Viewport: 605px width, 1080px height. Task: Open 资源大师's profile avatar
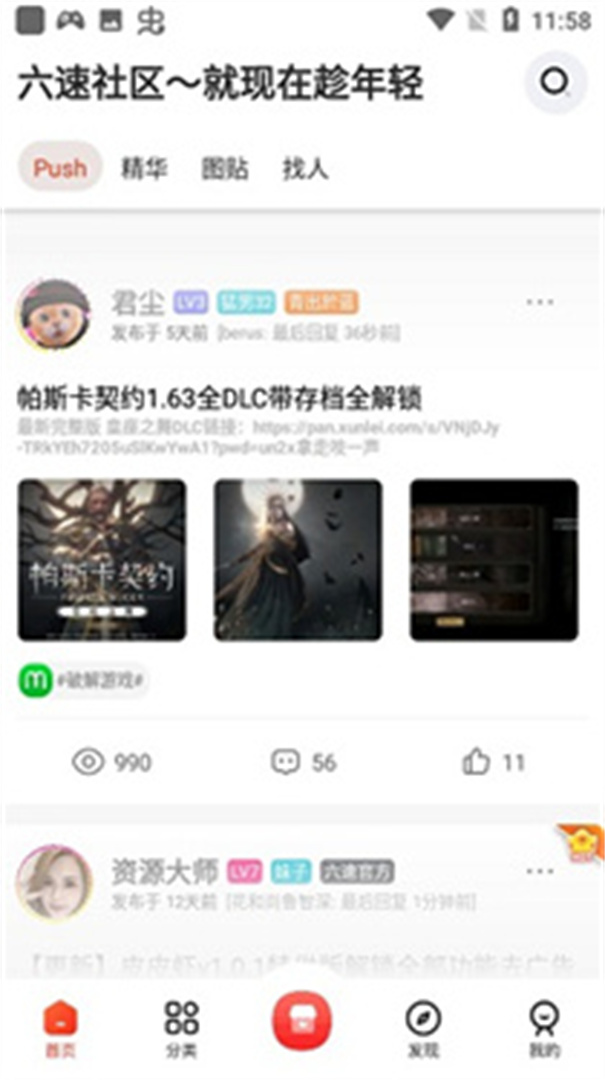click(54, 882)
